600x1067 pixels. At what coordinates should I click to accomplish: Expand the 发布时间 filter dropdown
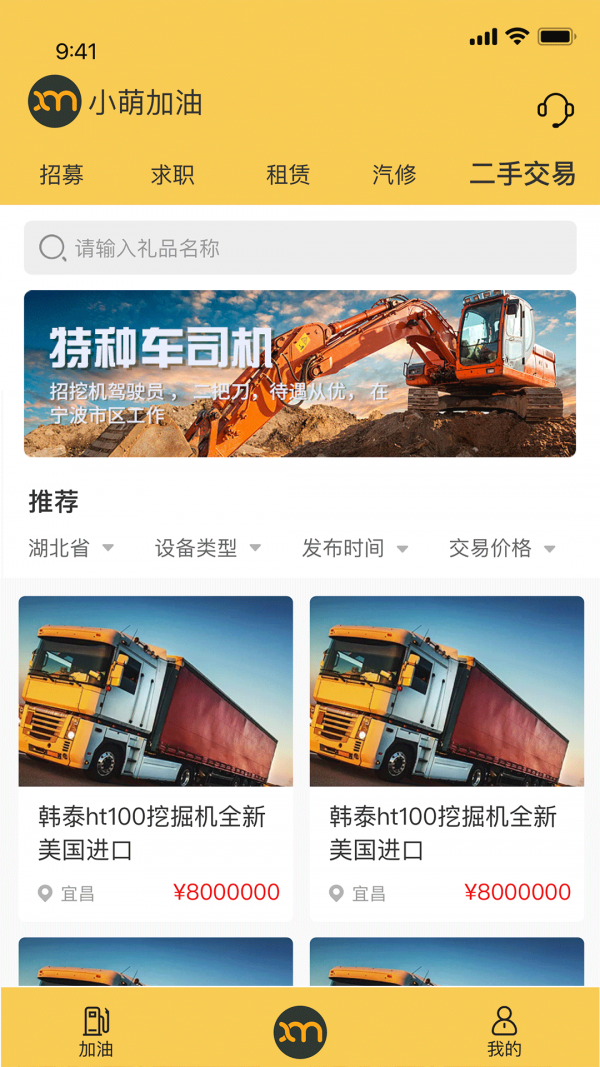point(355,548)
